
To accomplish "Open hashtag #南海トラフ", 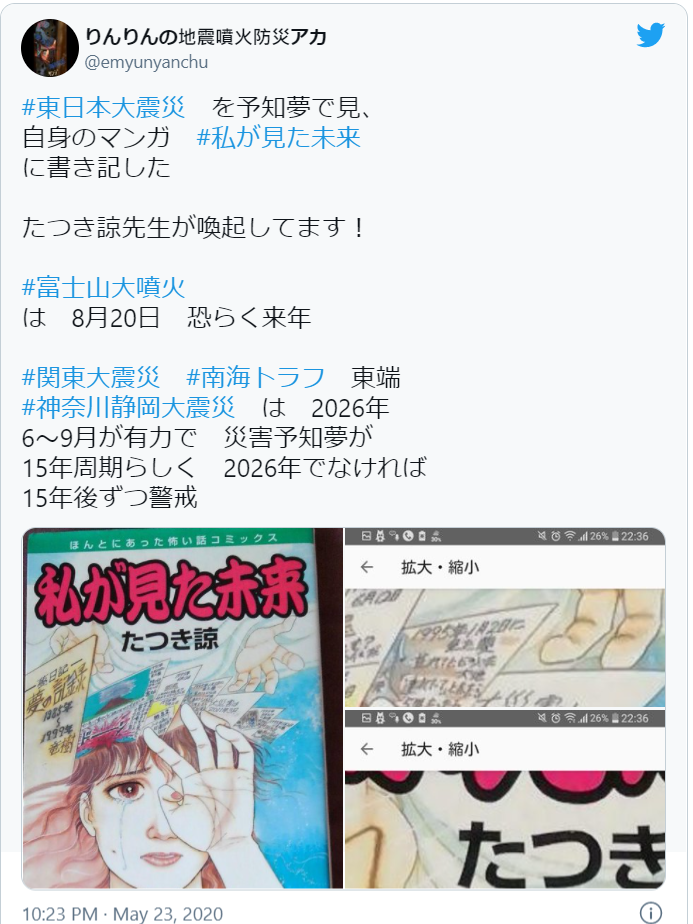I will click(256, 378).
